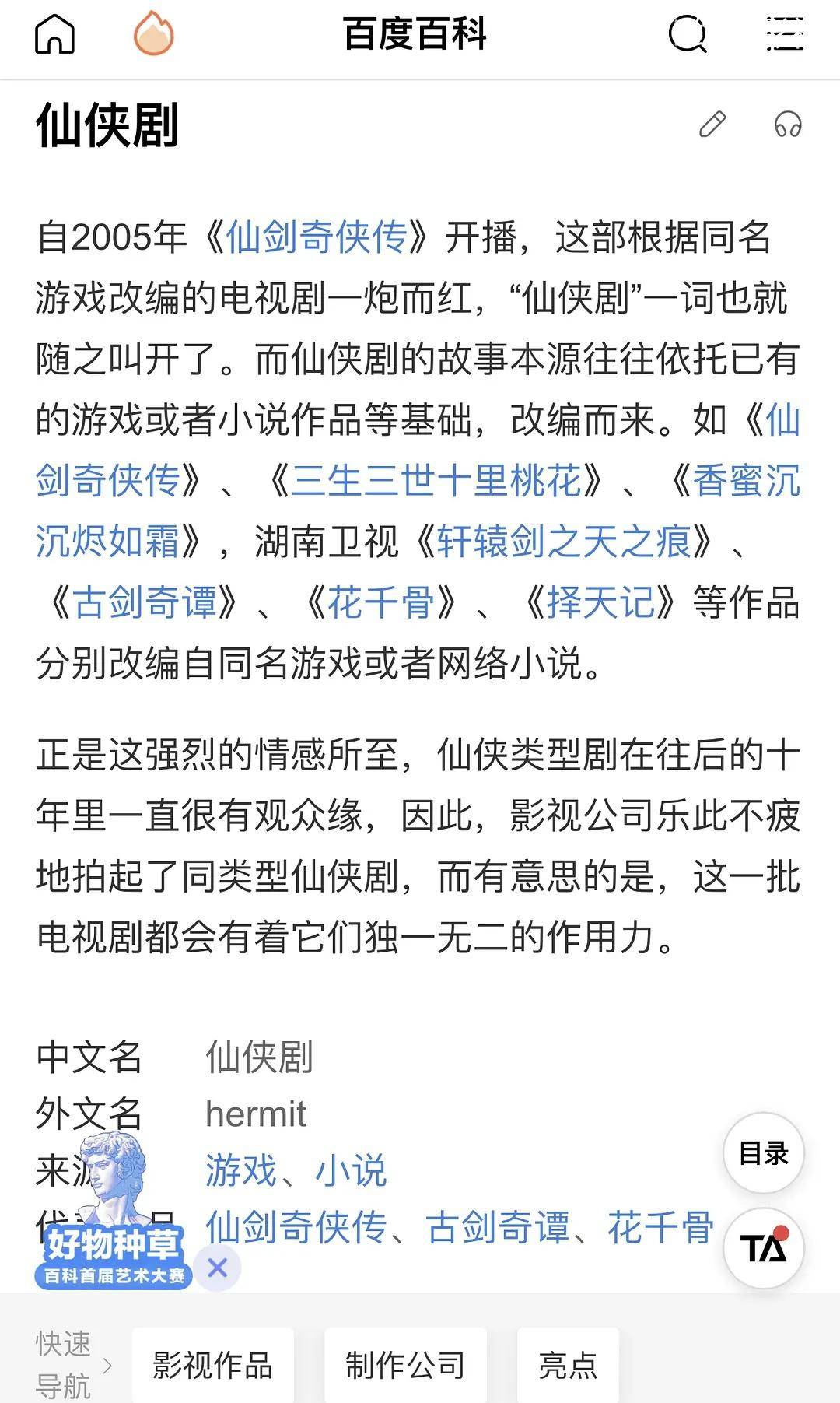840x1403 pixels.
Task: Jump to 影视作品 section
Action: [x=212, y=1365]
